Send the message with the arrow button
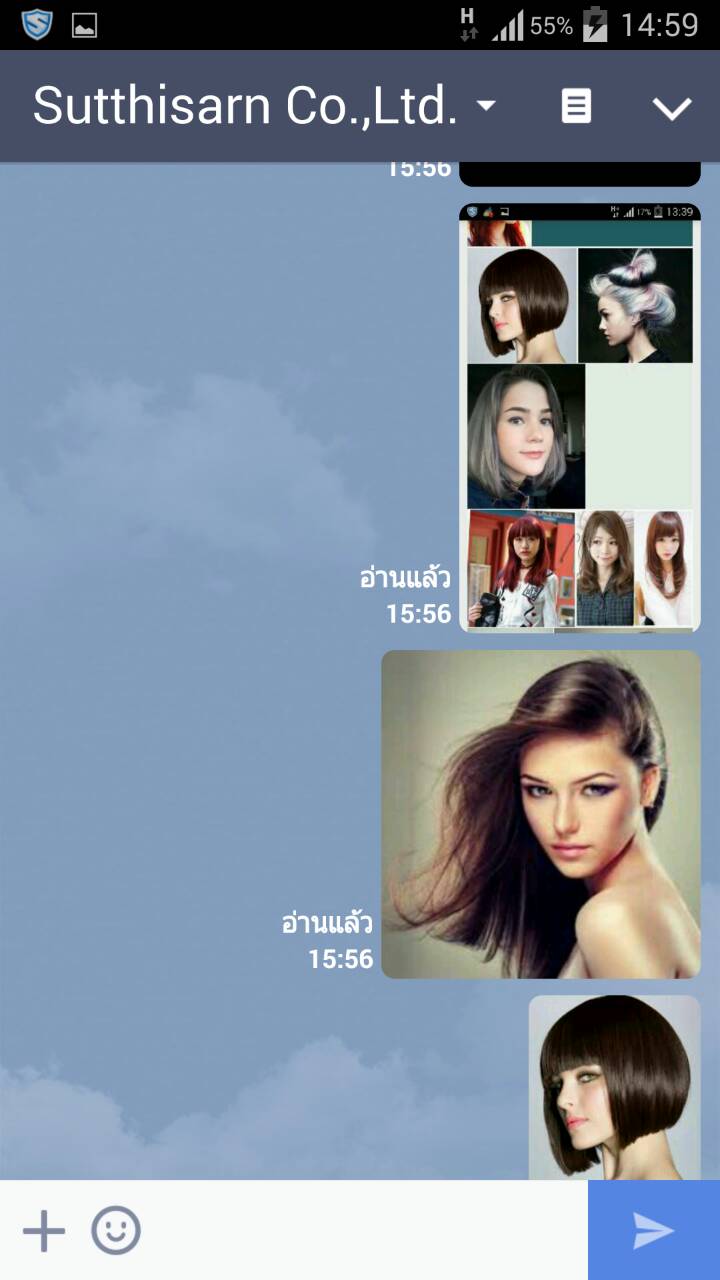The height and width of the screenshot is (1280, 720). pyautogui.click(x=654, y=1231)
